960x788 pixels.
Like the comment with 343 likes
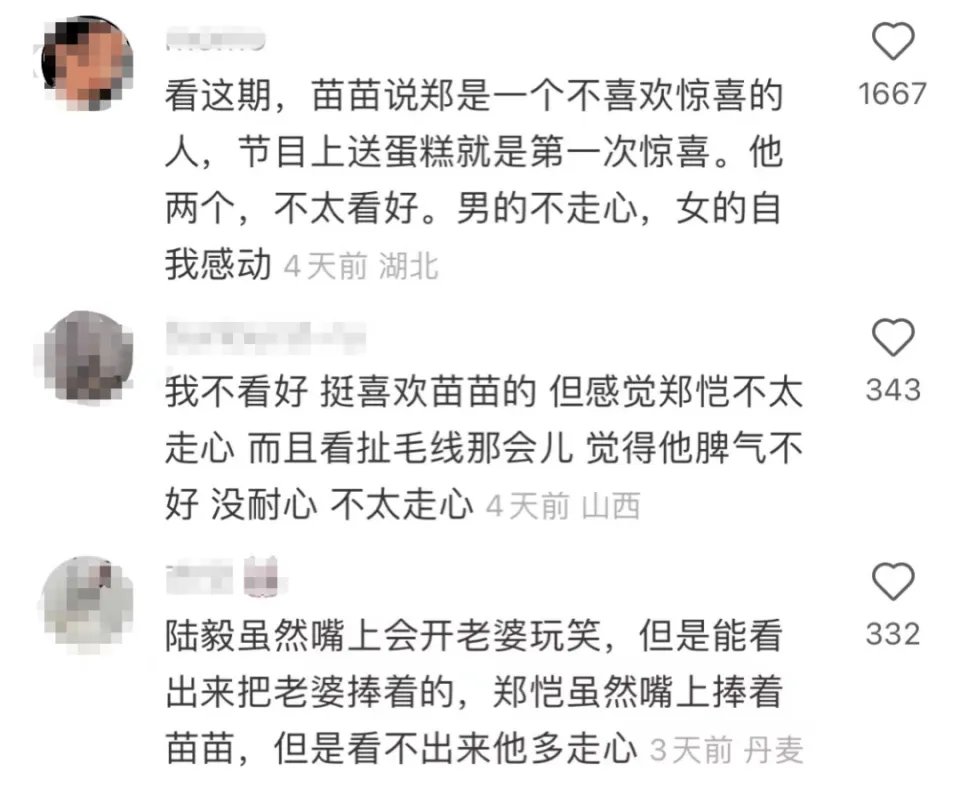coord(892,338)
